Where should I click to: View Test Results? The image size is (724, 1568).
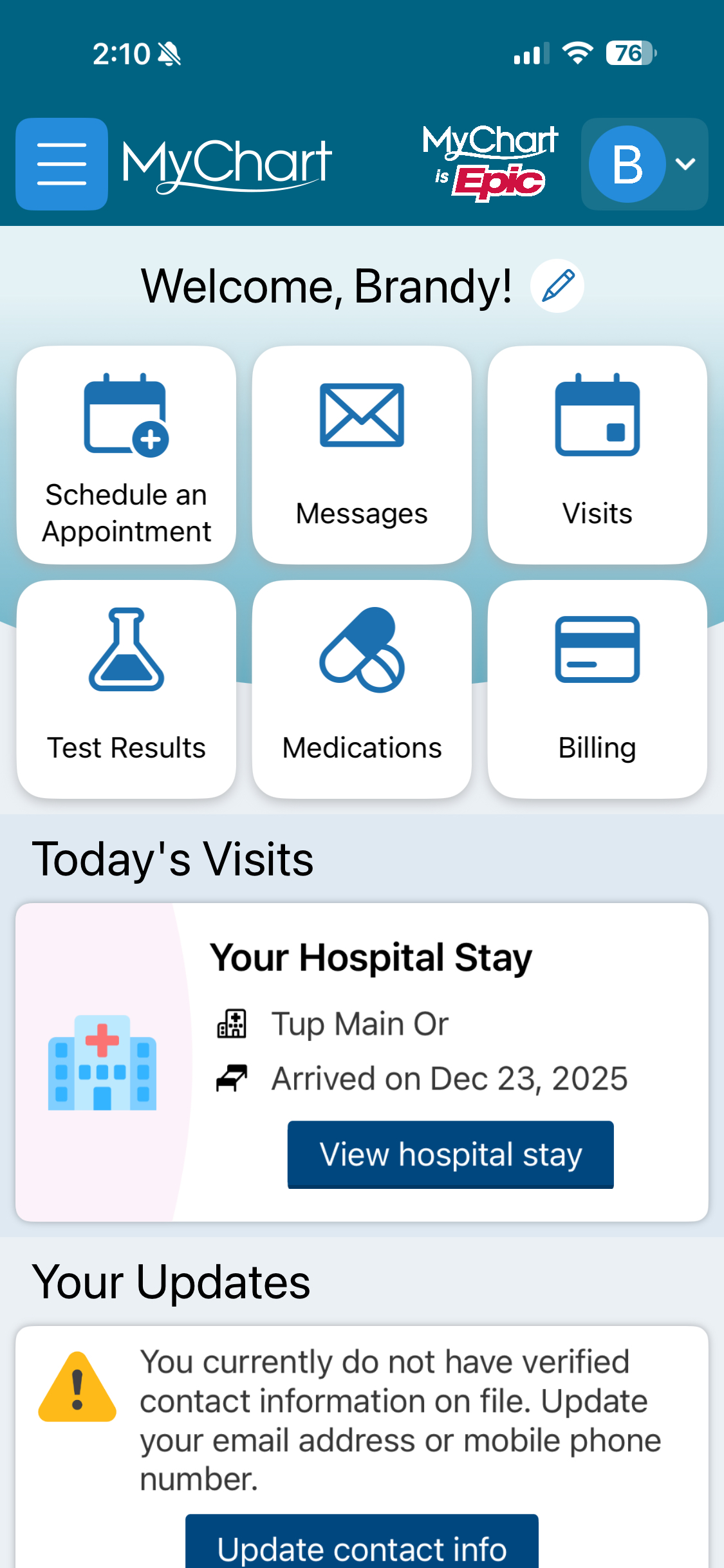[126, 689]
